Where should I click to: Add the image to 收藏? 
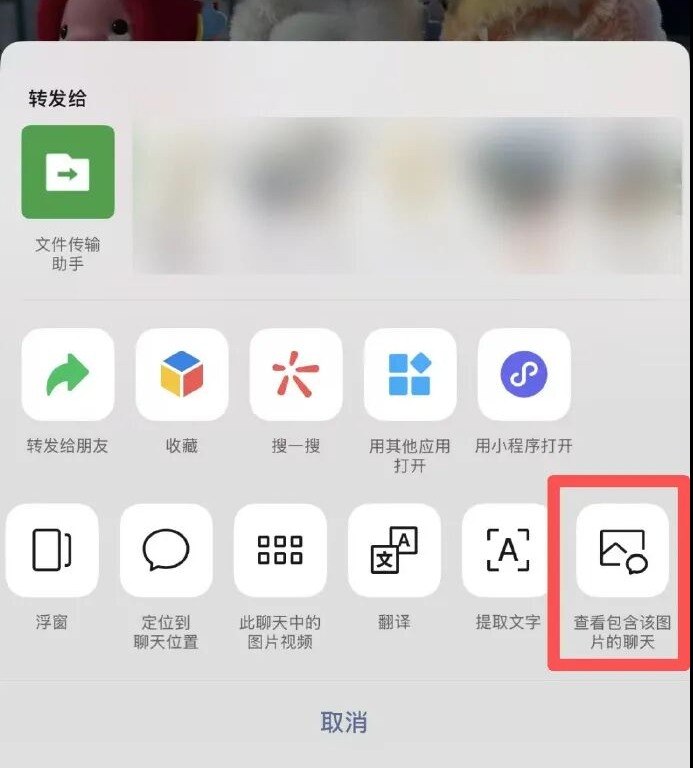click(182, 375)
